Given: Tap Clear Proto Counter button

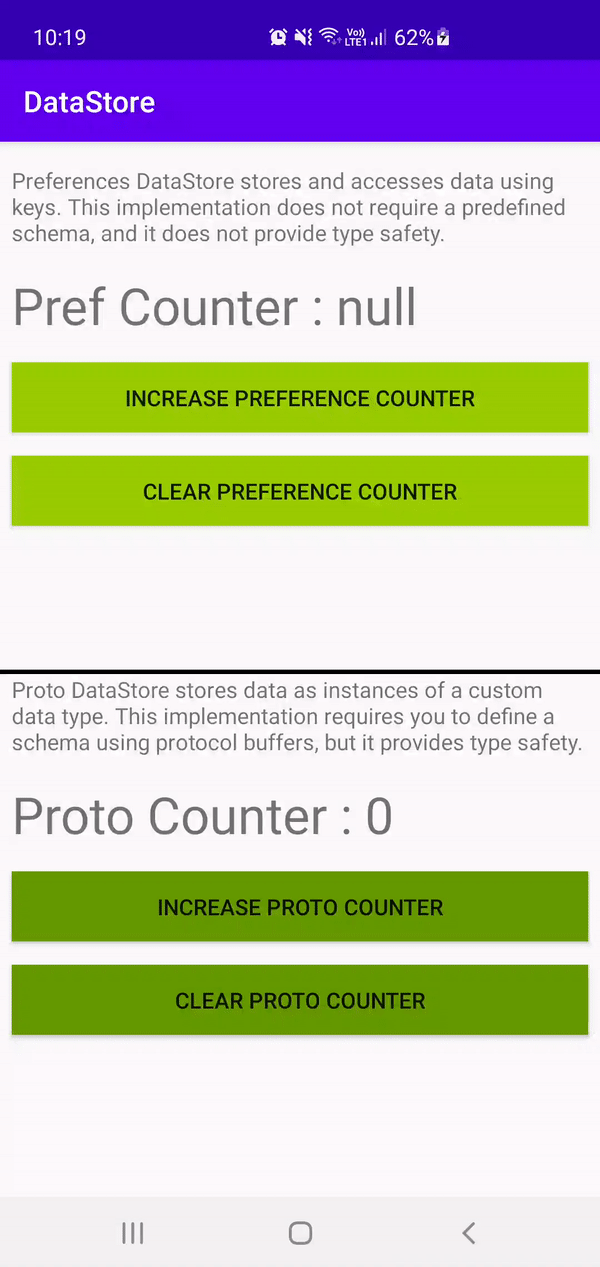Looking at the screenshot, I should [300, 1000].
